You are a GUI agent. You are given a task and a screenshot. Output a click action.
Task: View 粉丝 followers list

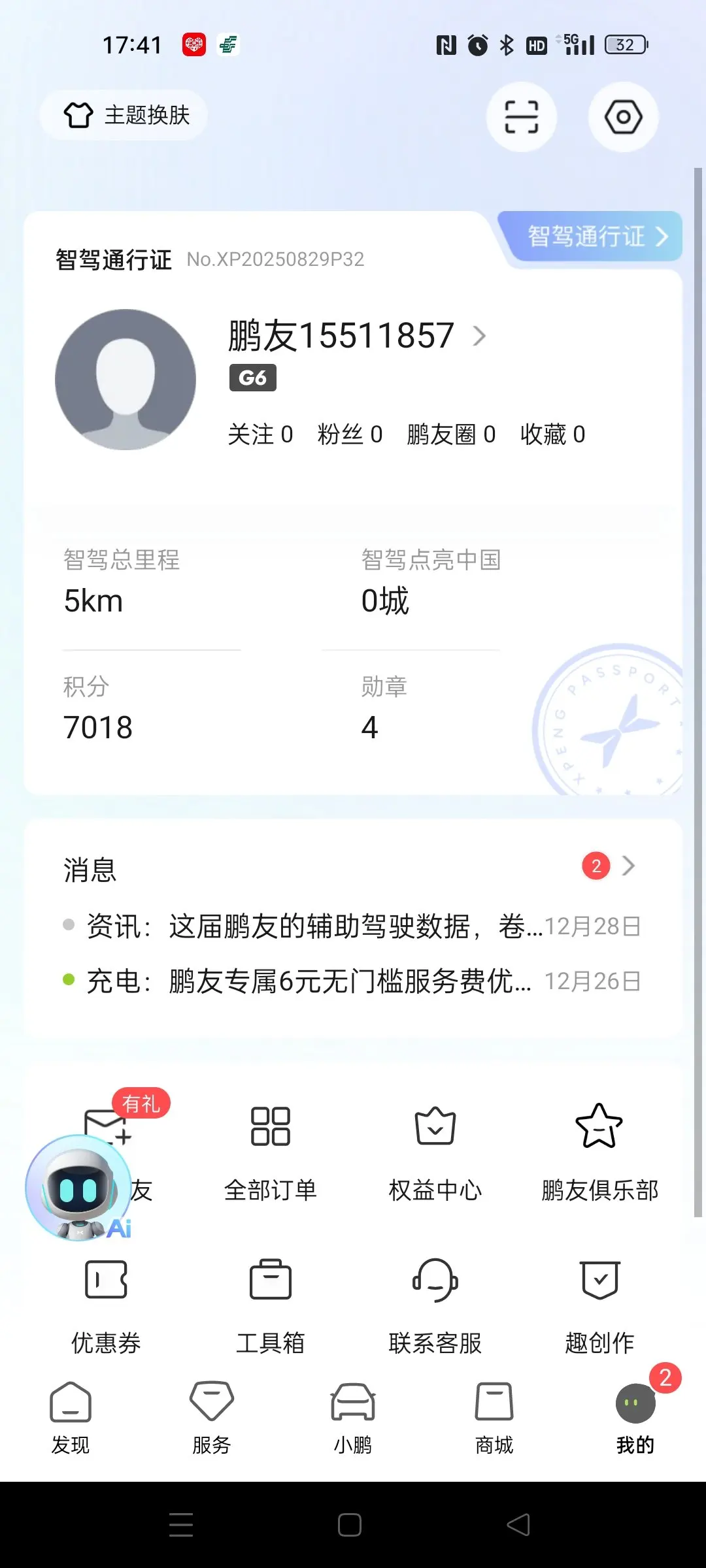(350, 434)
